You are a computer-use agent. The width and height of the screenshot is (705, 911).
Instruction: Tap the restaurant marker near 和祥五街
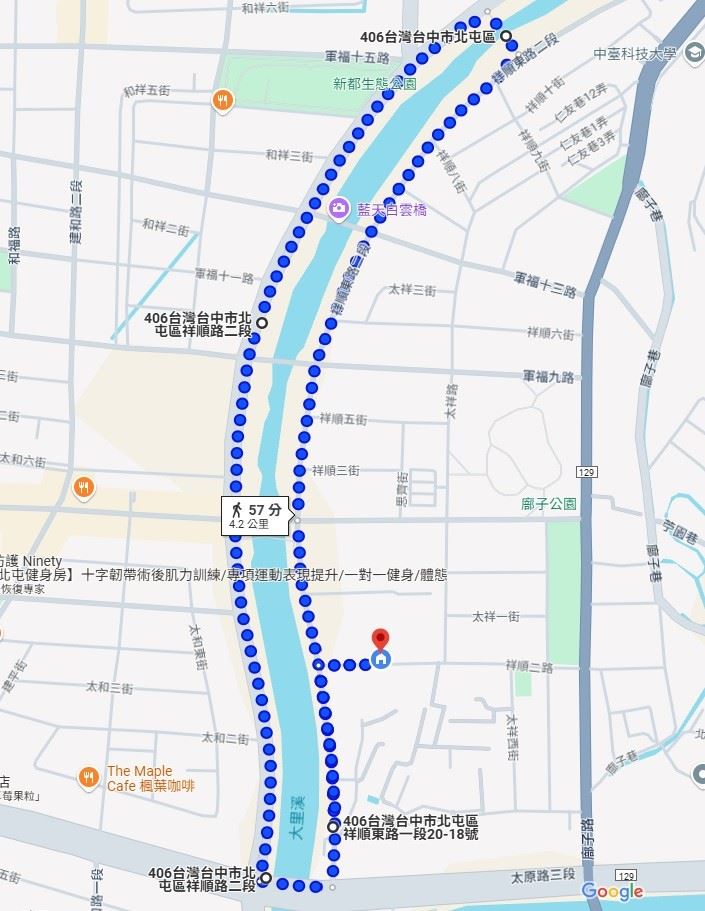pos(223,99)
